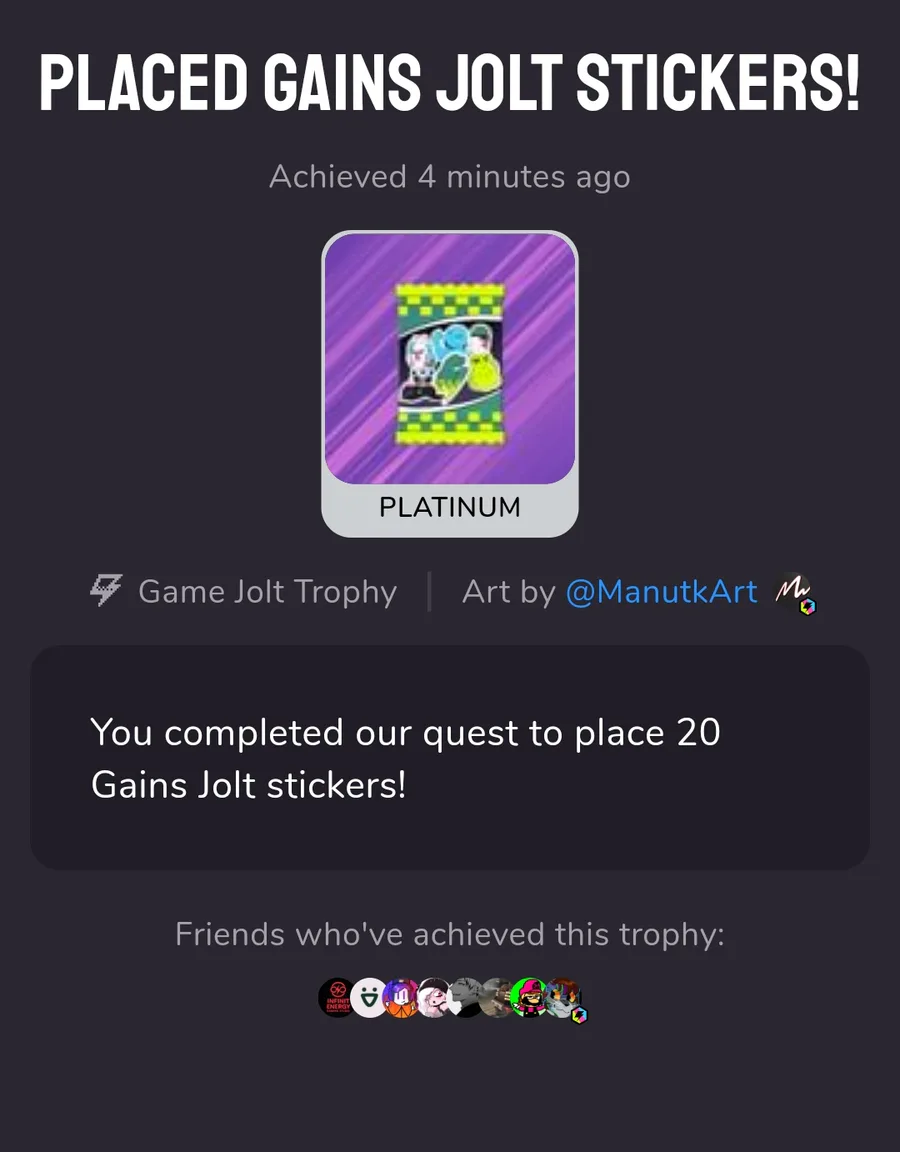Image resolution: width=900 pixels, height=1152 pixels.
Task: Tap ManutkArt's avatar beside the artist name
Action: (794, 592)
